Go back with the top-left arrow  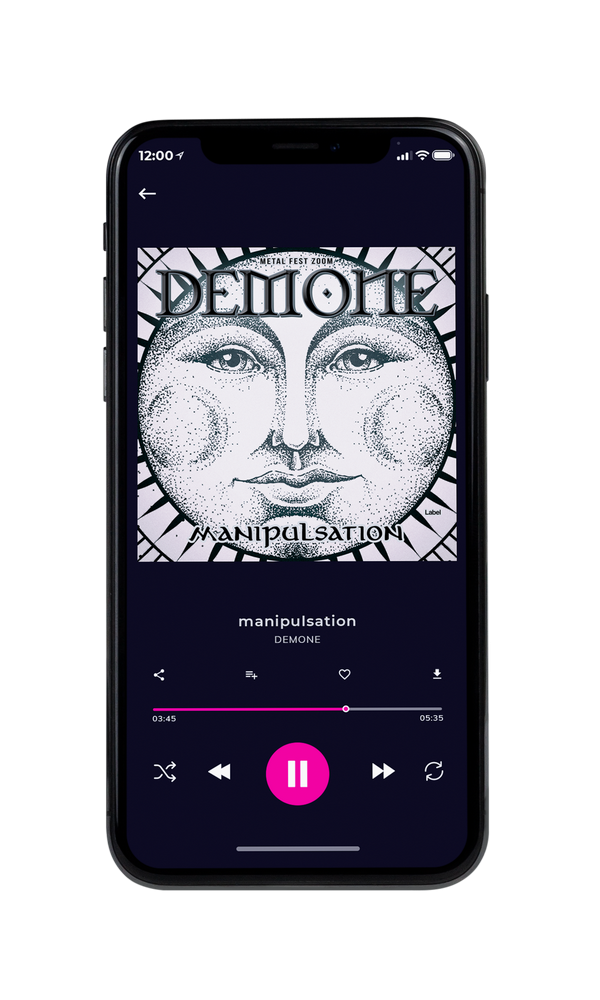(147, 193)
